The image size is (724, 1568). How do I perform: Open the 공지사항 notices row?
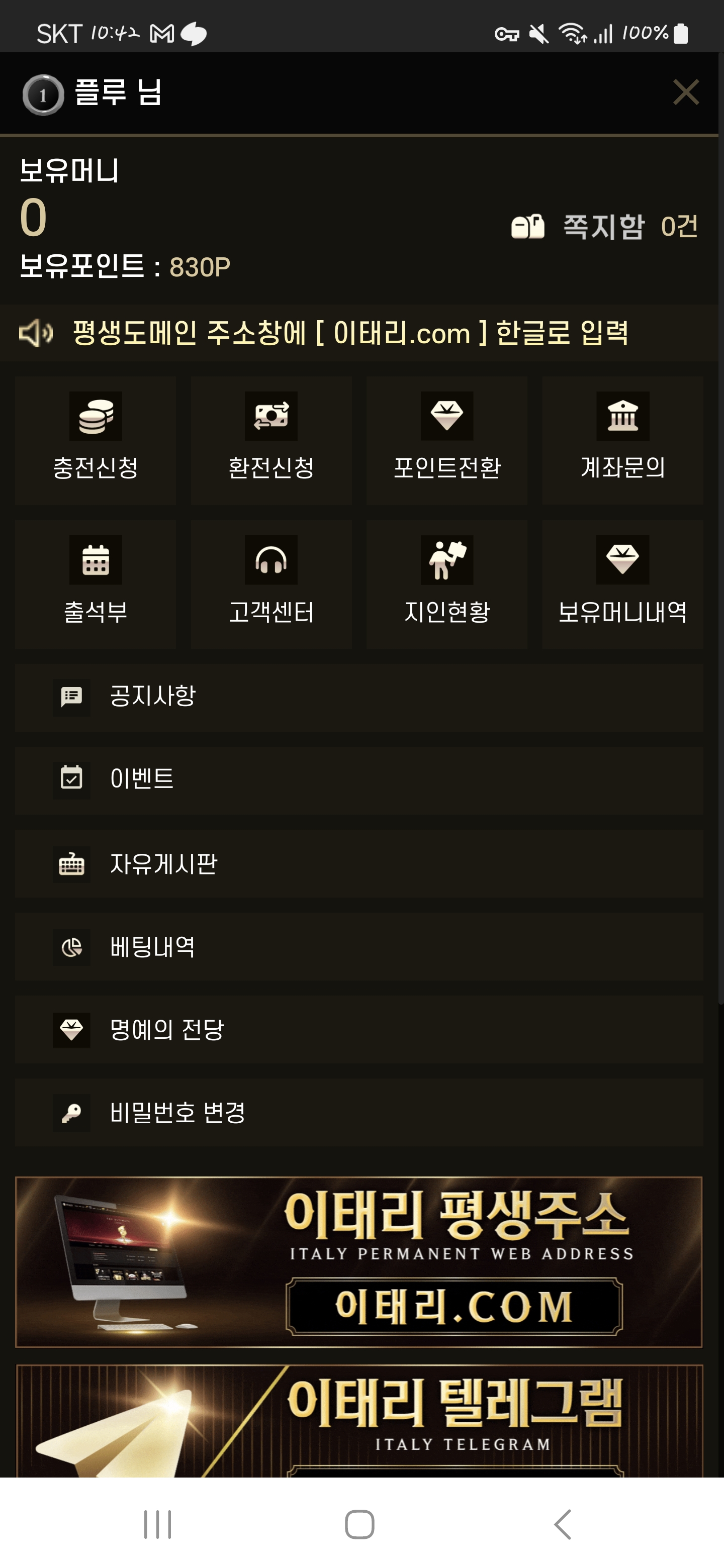pos(358,697)
